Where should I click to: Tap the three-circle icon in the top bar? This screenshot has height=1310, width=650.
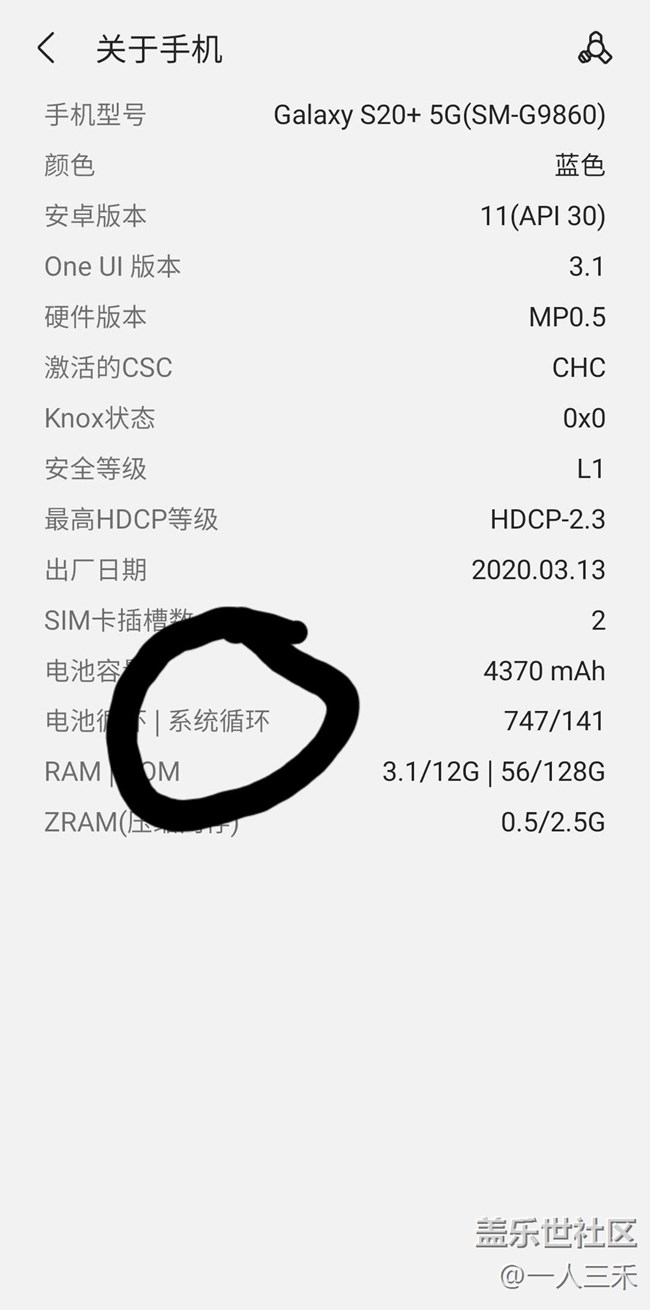point(595,49)
